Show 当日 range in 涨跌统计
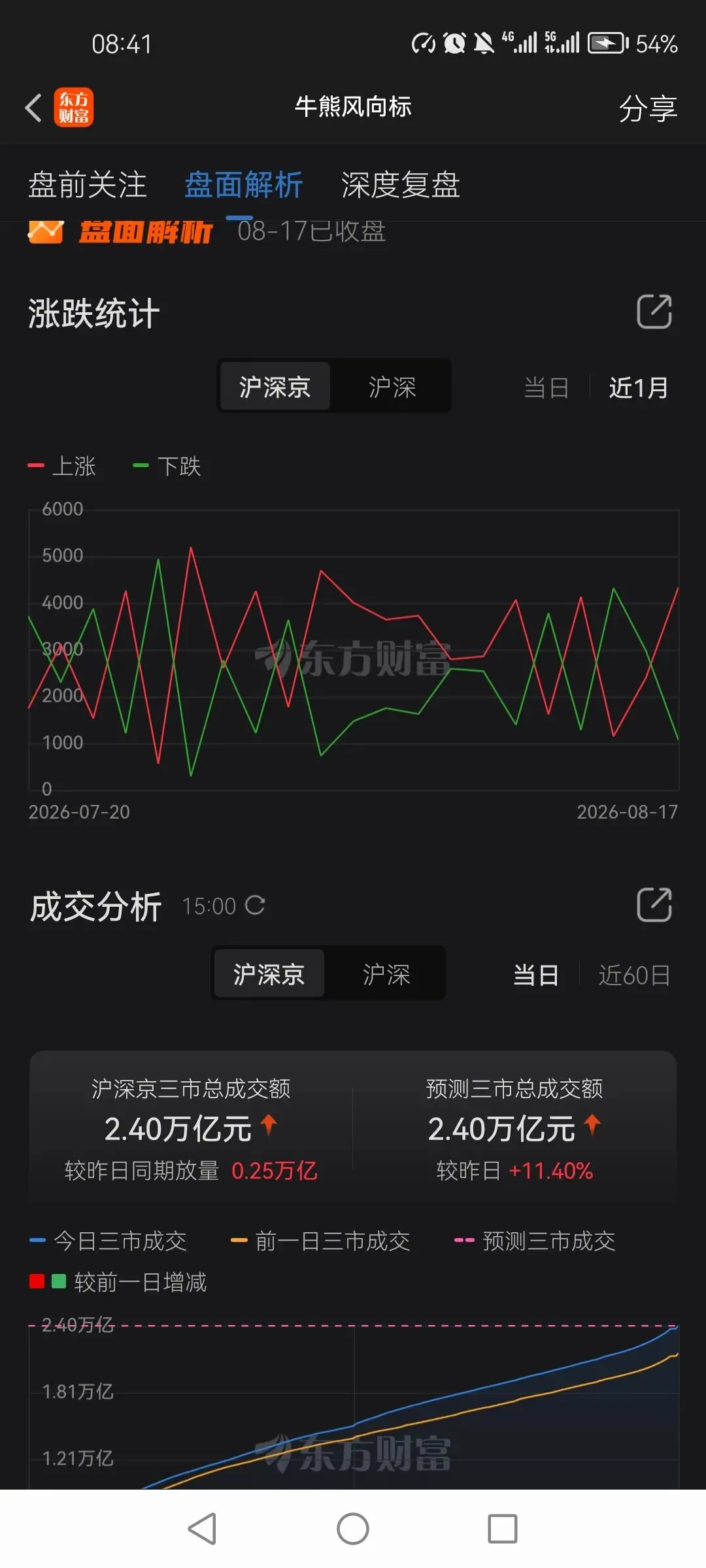The image size is (706, 1568). pyautogui.click(x=546, y=387)
